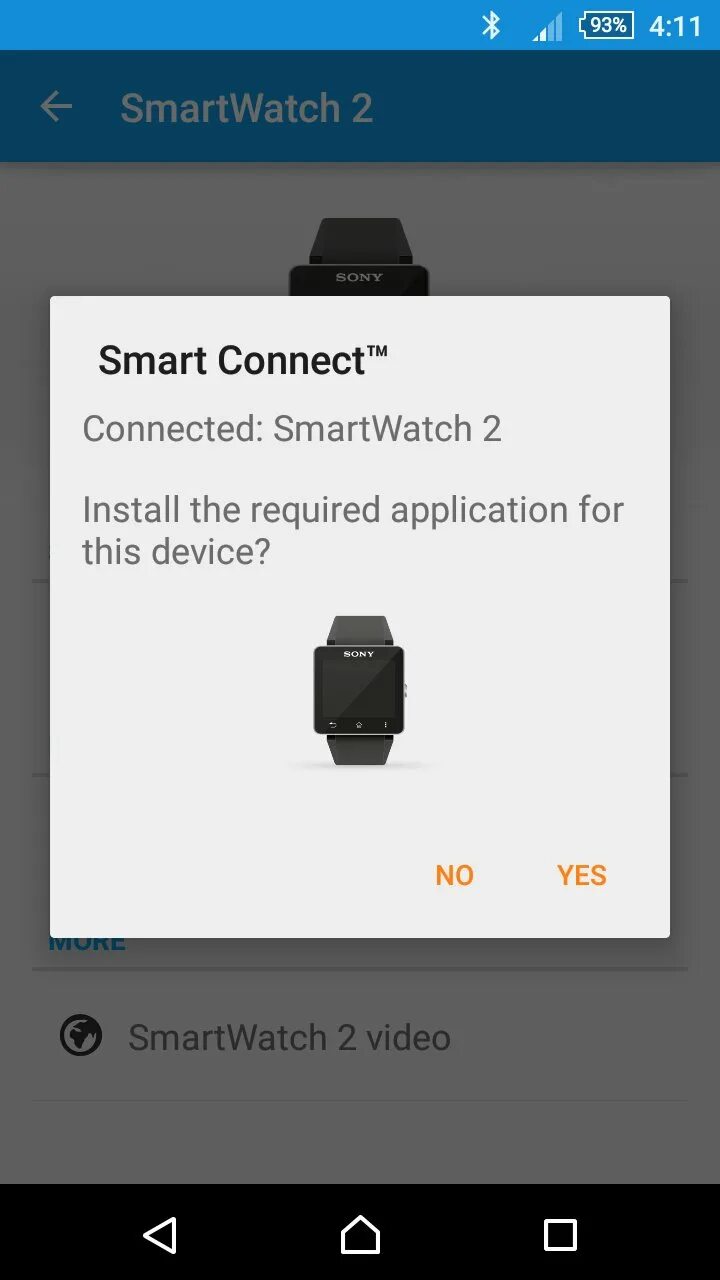Viewport: 720px width, 1280px height.
Task: Confirm installation by tapping YES
Action: click(581, 875)
